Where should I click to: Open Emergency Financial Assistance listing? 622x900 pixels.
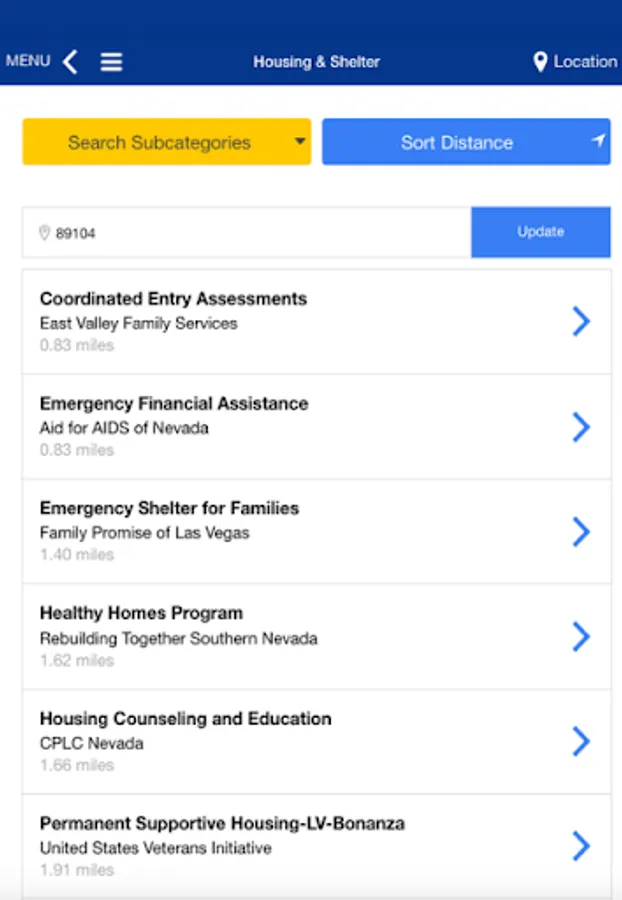click(x=316, y=426)
